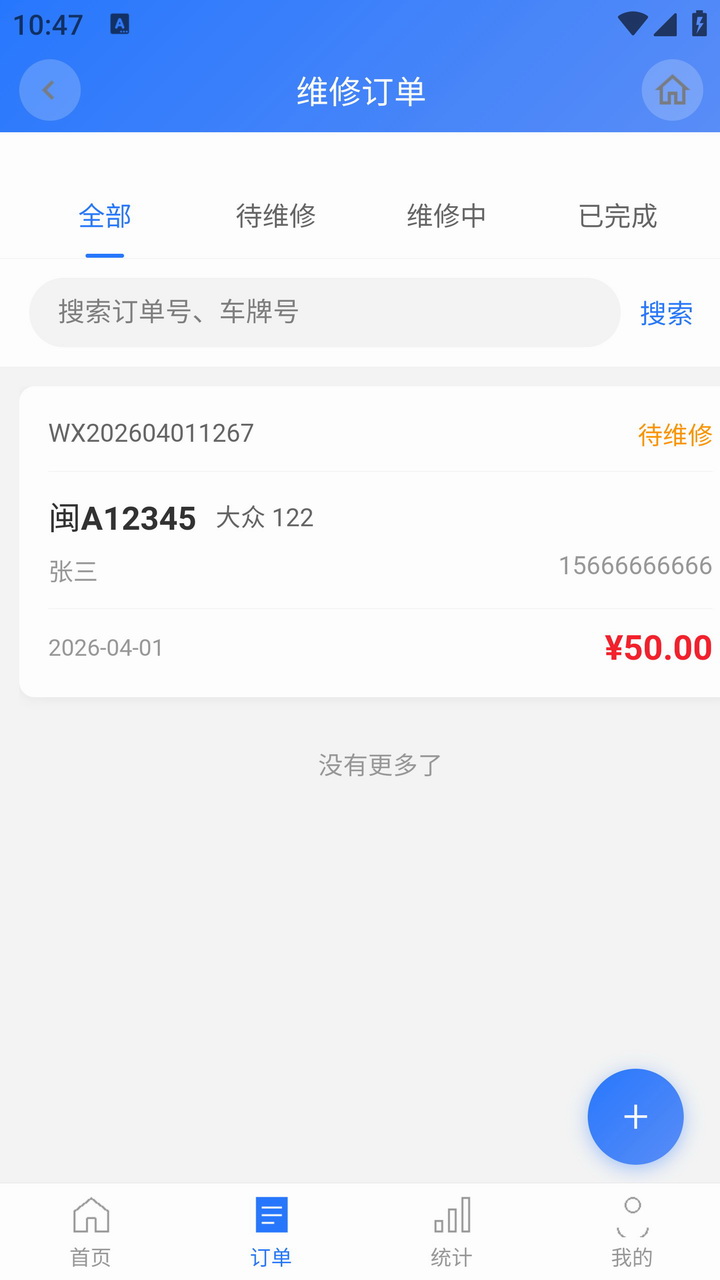Show the 已完成 orders tab

coord(618,216)
